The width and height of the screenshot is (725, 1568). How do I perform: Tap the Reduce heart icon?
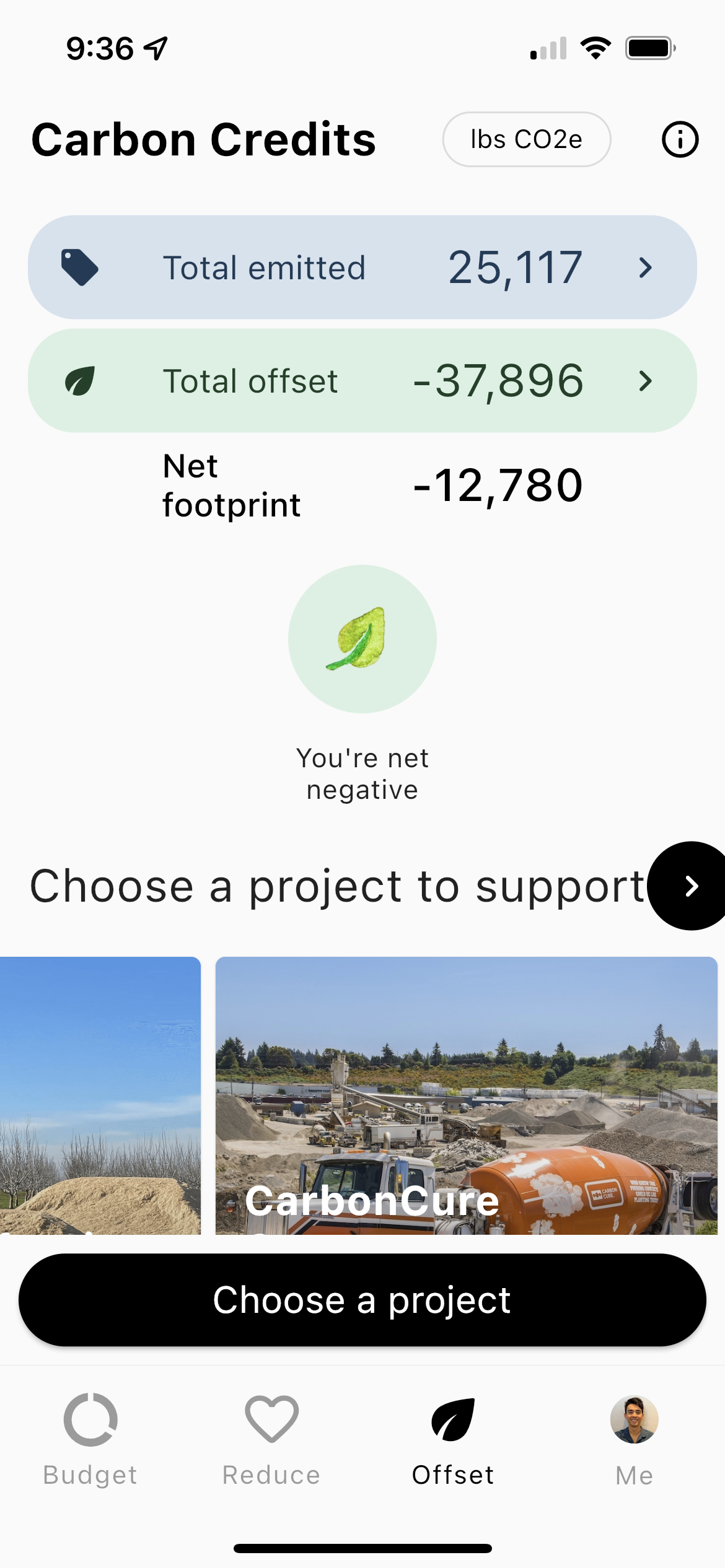271,1419
